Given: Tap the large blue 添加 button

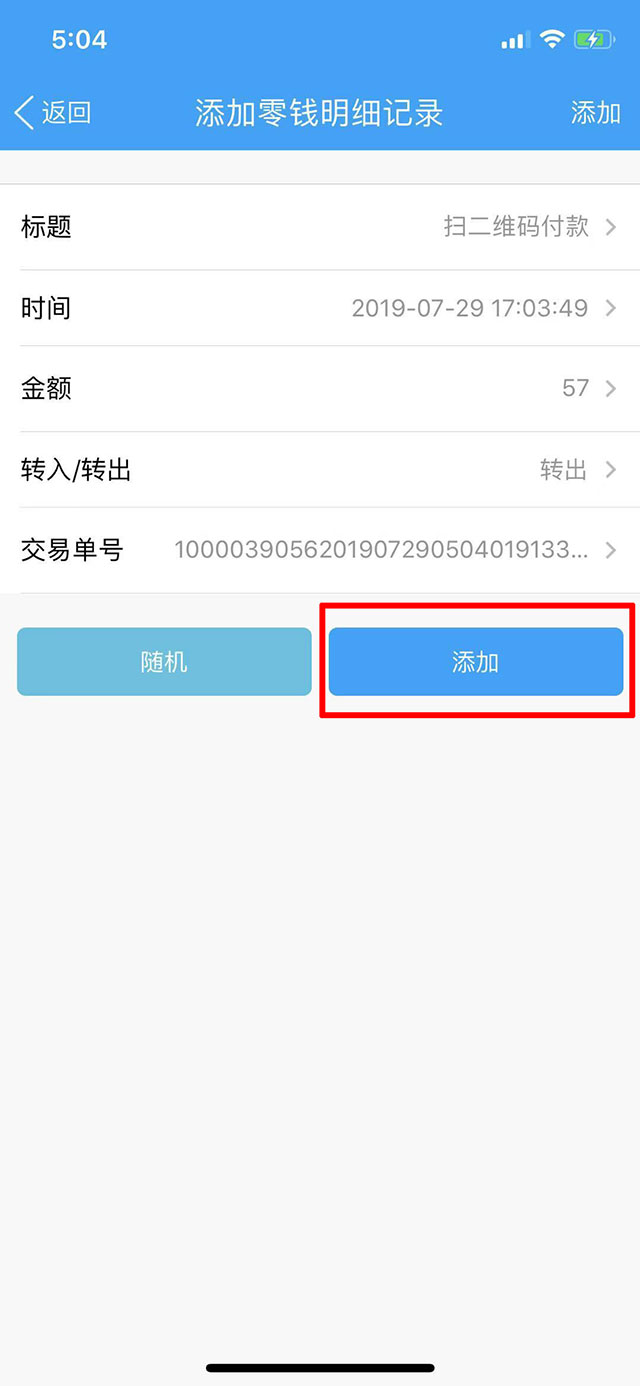Looking at the screenshot, I should (476, 662).
